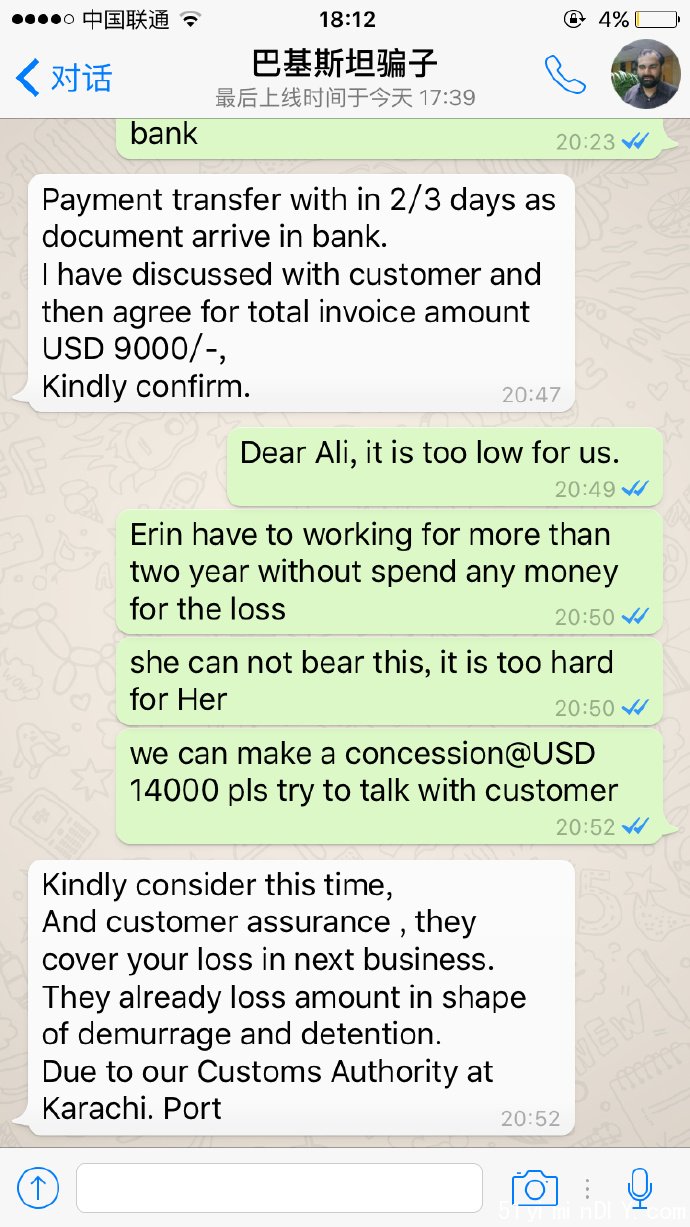Screen dimensions: 690x1227
Task: Focus the message text input field
Action: (x=279, y=1187)
